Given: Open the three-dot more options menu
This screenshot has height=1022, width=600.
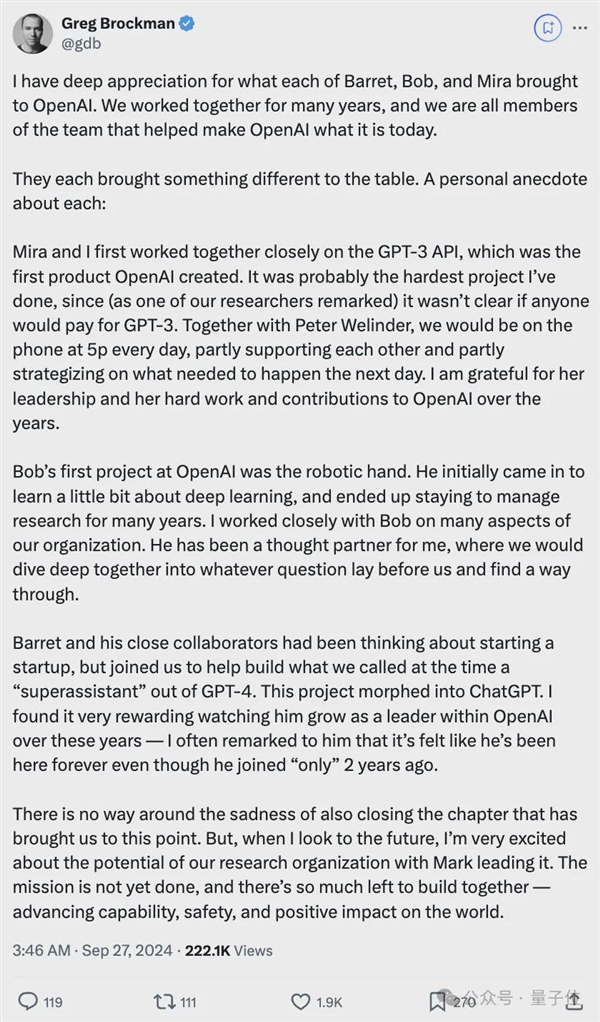Looking at the screenshot, I should (x=582, y=28).
